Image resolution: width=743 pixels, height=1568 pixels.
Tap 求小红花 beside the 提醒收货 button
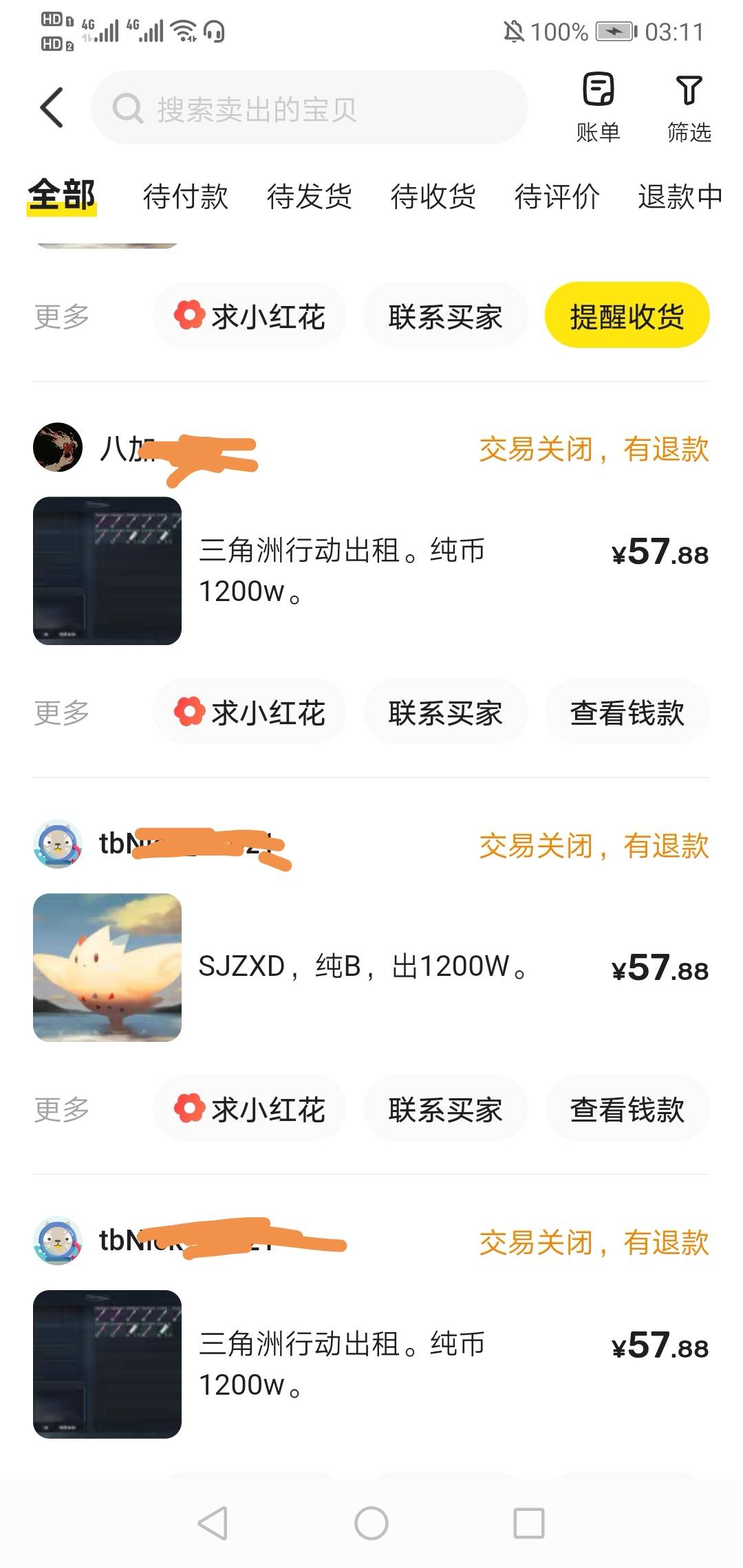coord(249,316)
